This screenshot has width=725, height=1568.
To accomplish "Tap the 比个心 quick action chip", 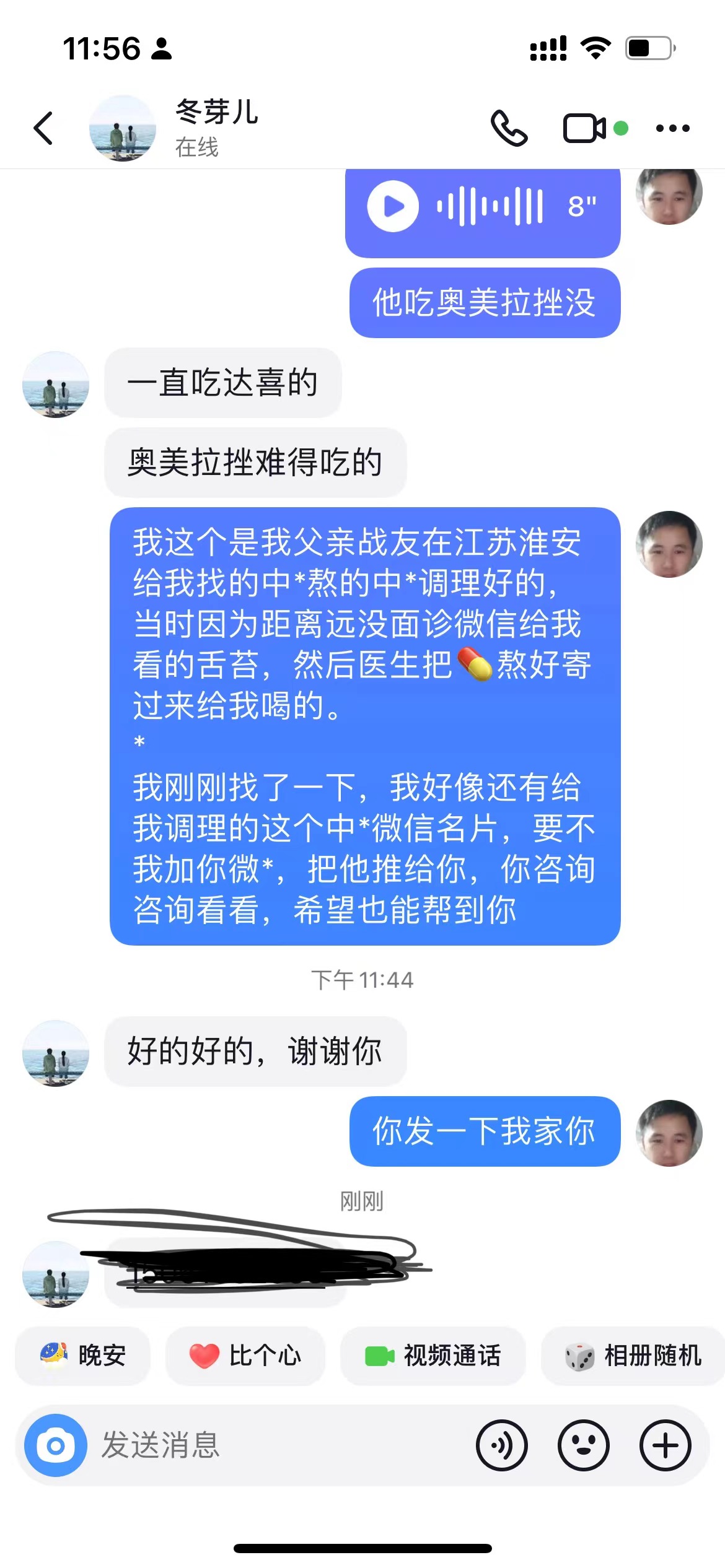I will point(245,1356).
